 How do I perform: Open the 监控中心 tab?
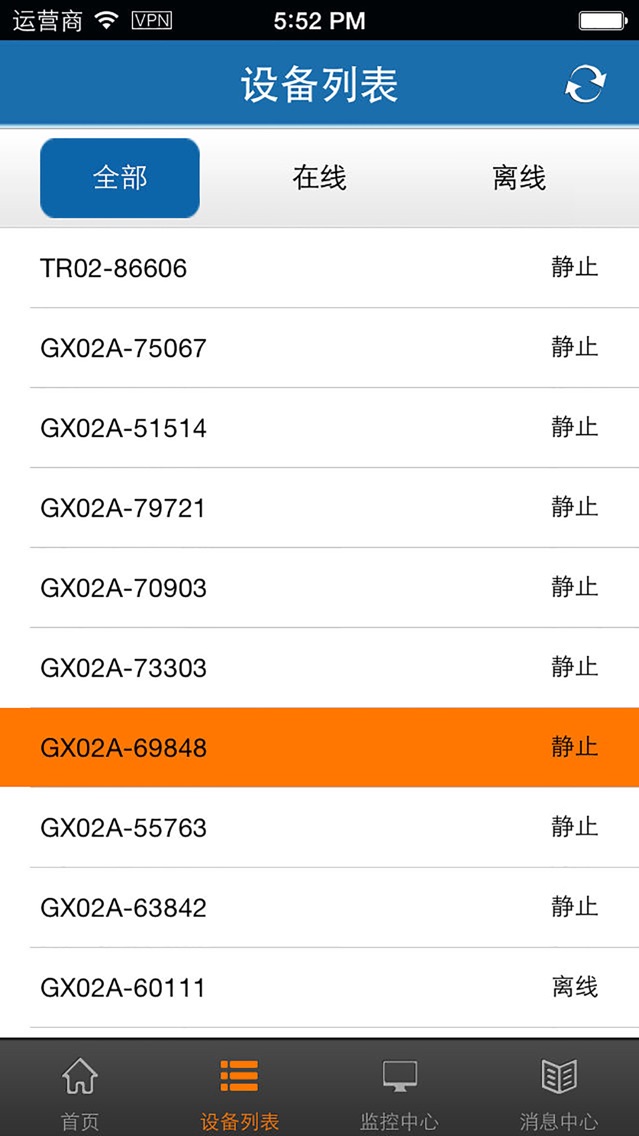[x=399, y=1089]
